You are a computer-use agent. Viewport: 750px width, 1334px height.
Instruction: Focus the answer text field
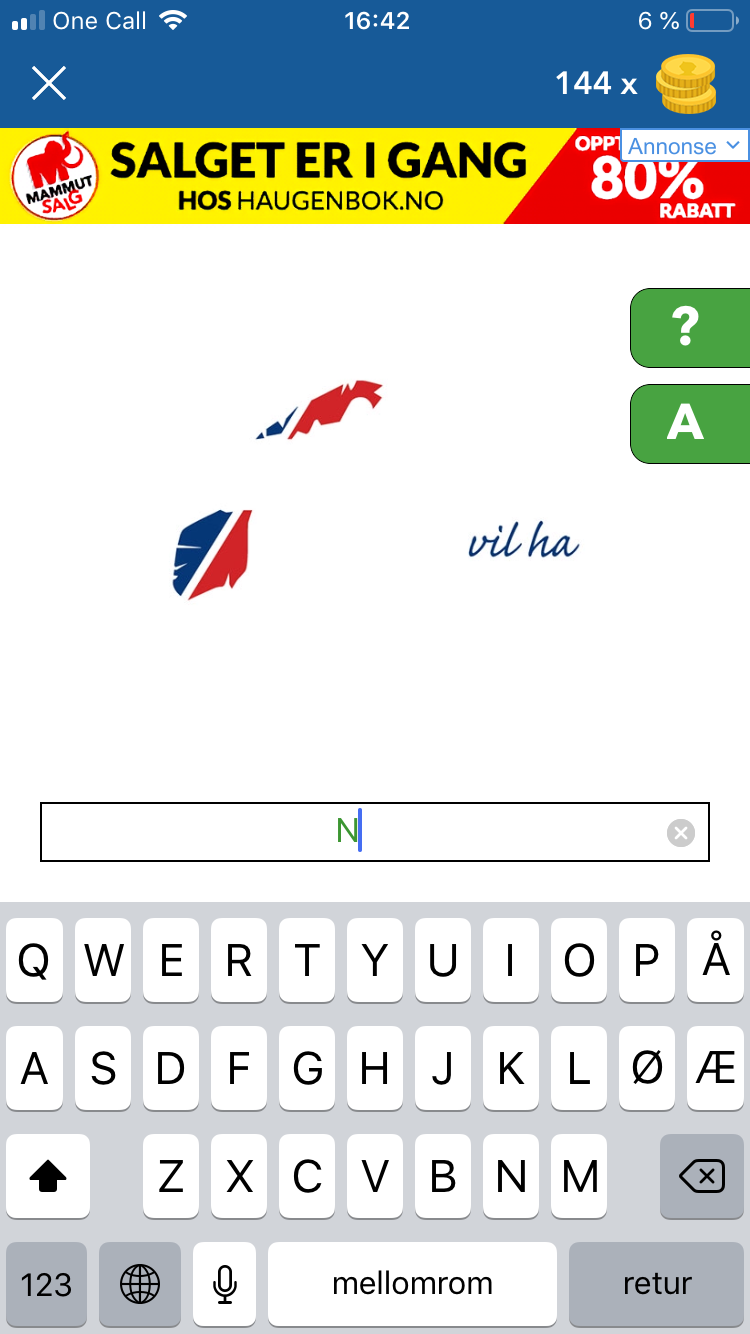coord(375,832)
